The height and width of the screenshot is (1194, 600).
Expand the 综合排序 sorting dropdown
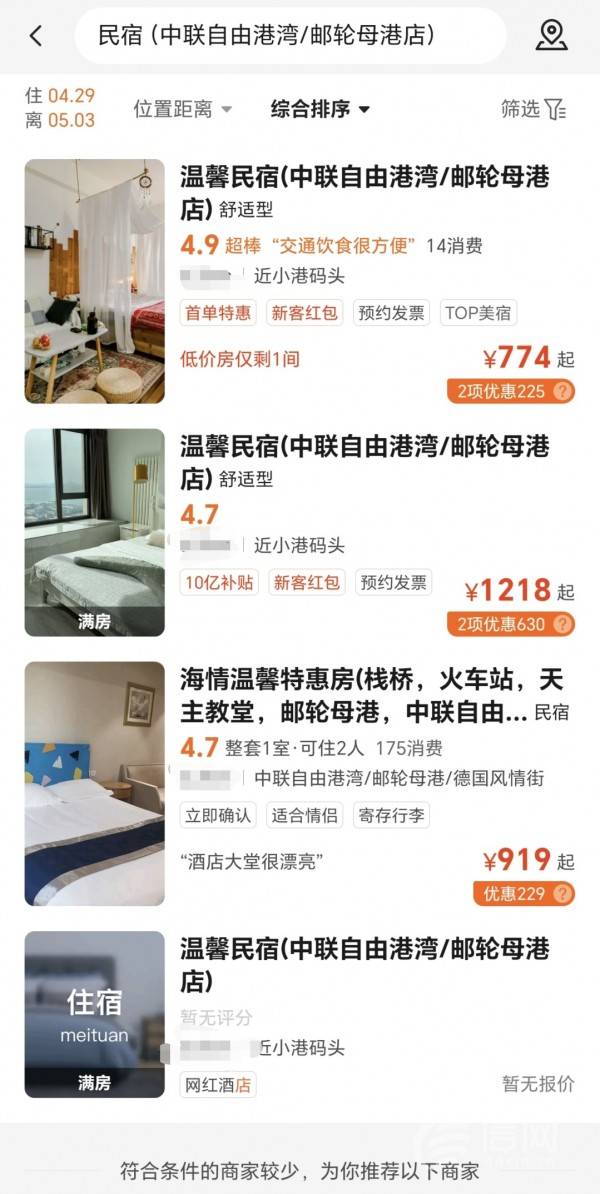(320, 109)
